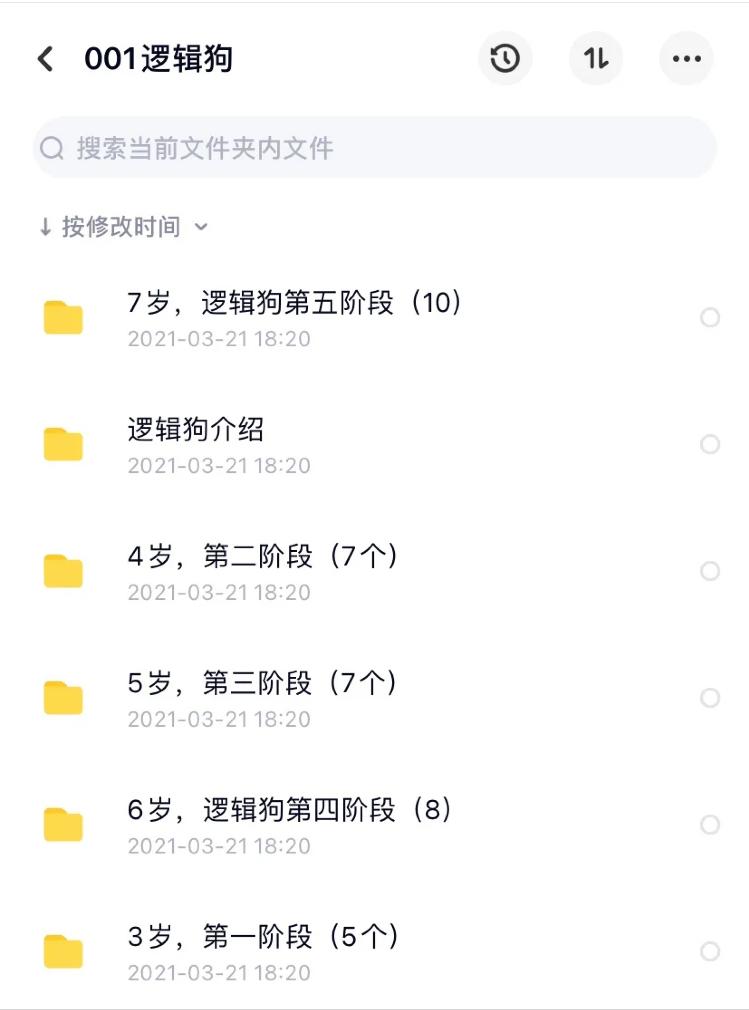Viewport: 749px width, 1010px height.
Task: Tap the folder icon for 7岁，逻辑狗第五阶段
Action: click(62, 316)
